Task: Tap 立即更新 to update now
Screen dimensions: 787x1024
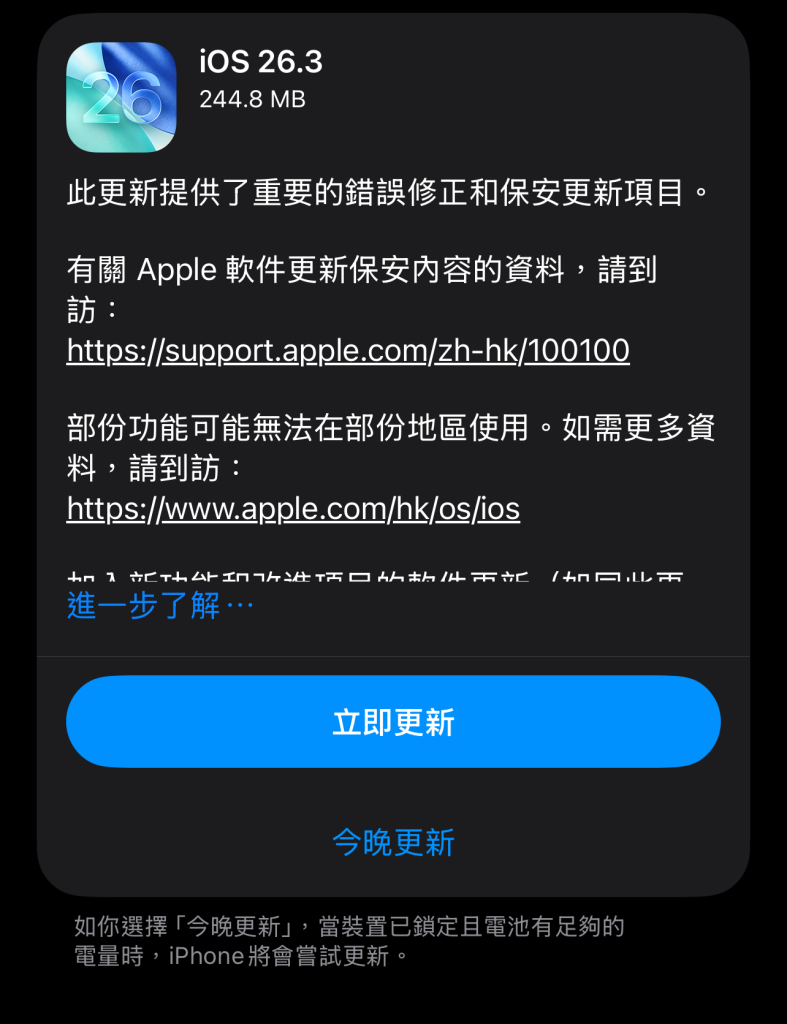Action: [393, 722]
